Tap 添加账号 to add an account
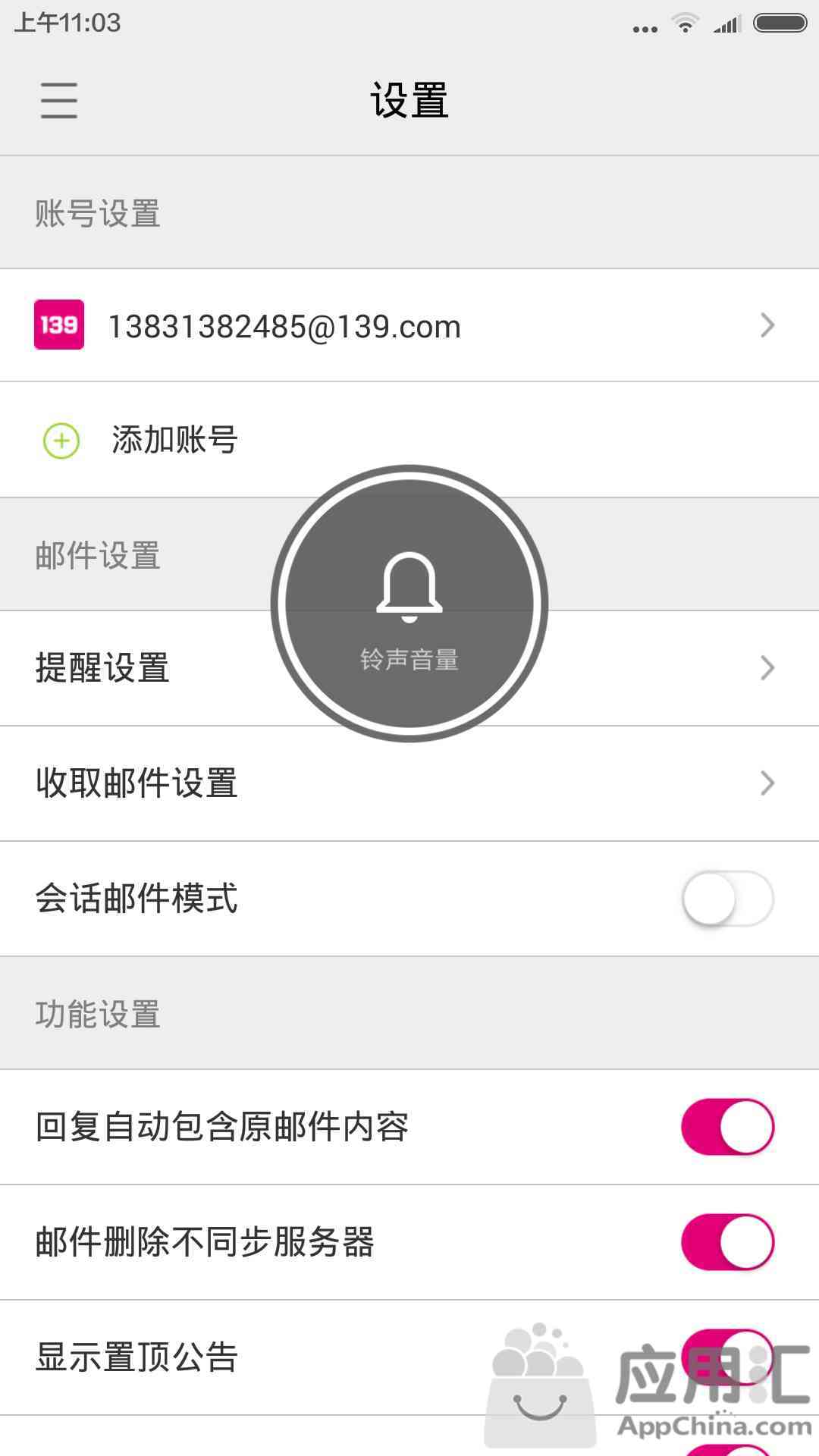 (409, 440)
